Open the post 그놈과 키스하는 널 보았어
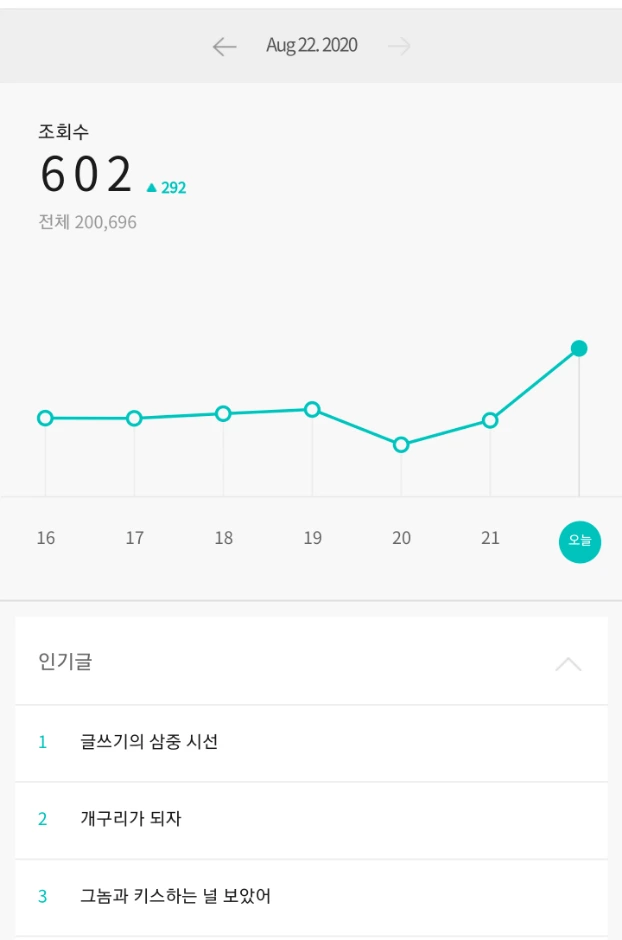The width and height of the screenshot is (622, 940). (x=312, y=897)
